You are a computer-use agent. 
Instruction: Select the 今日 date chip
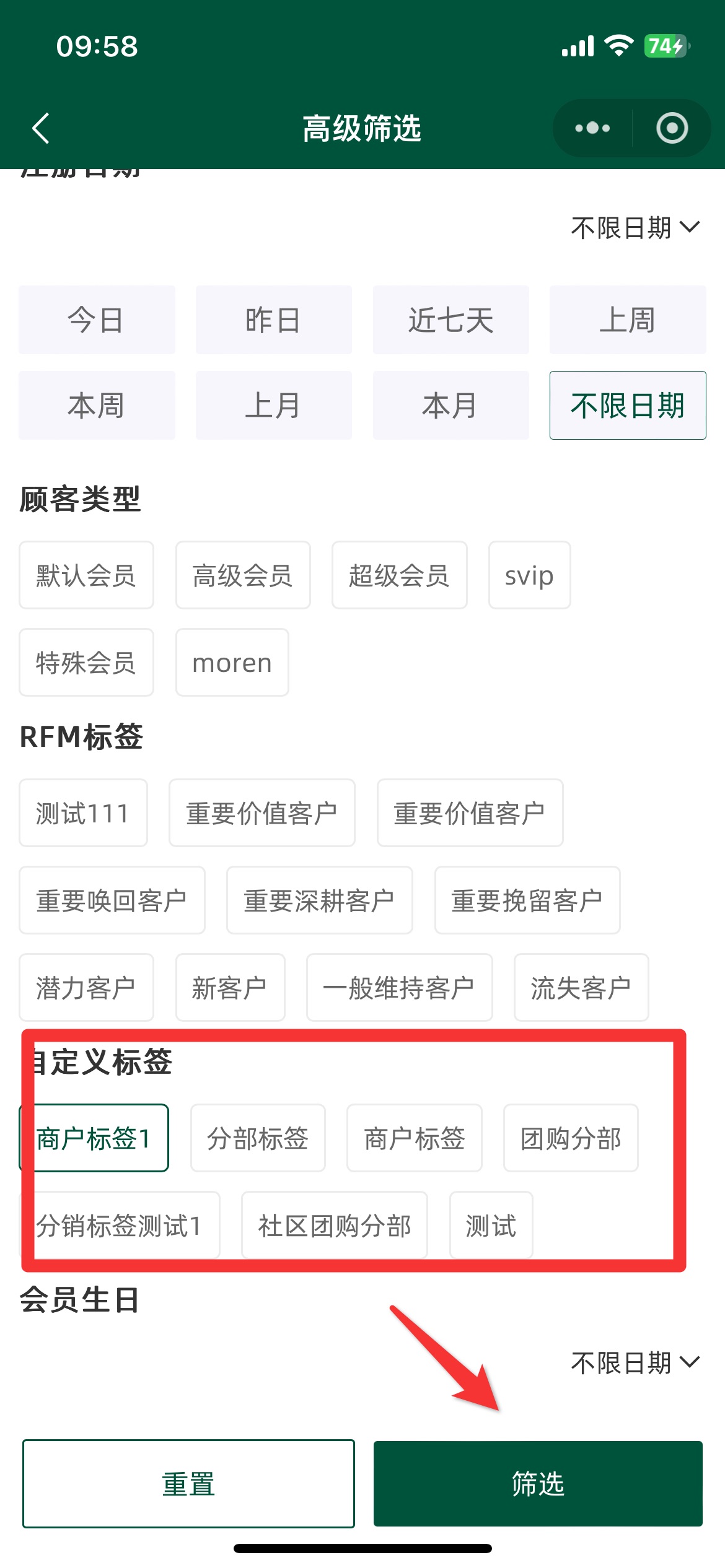97,320
